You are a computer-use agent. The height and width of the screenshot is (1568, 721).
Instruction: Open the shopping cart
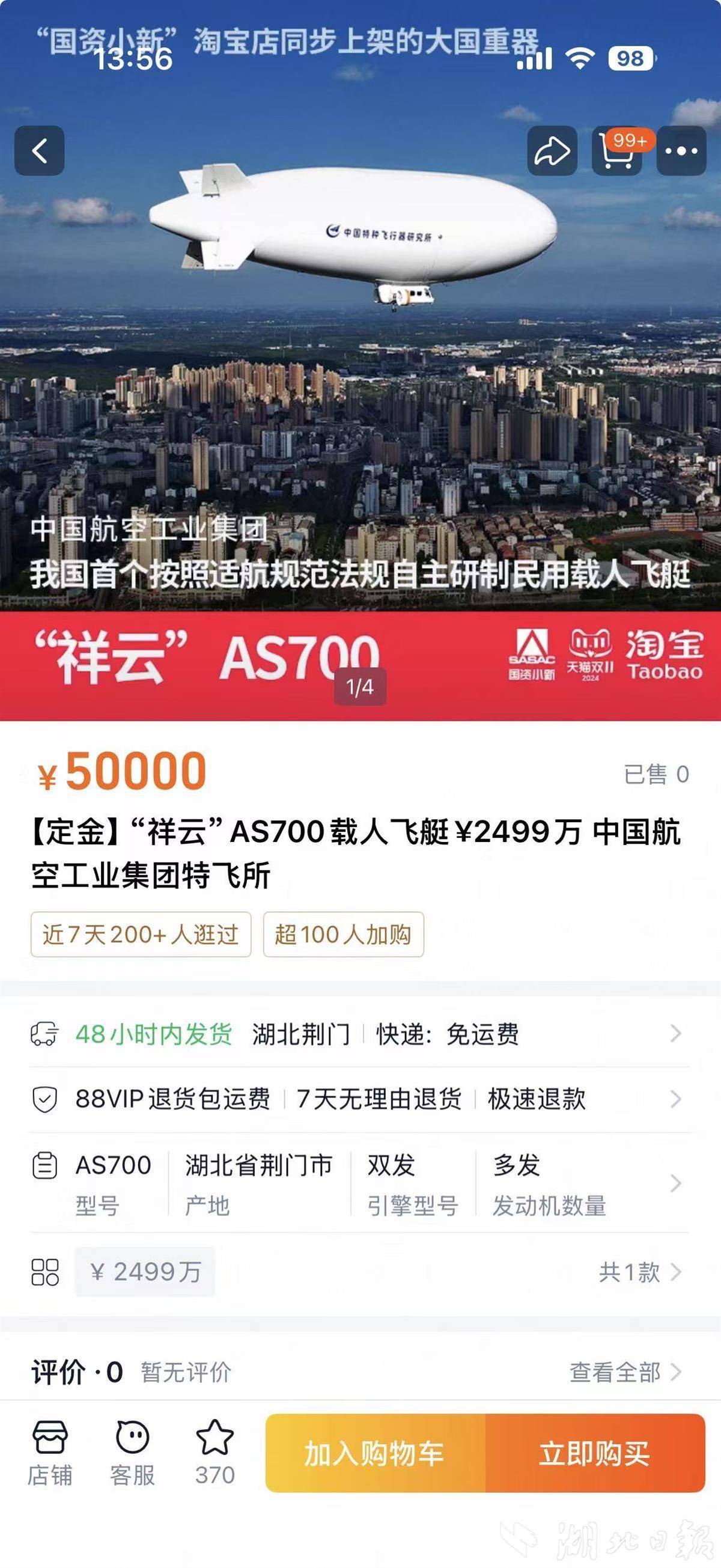(x=617, y=151)
